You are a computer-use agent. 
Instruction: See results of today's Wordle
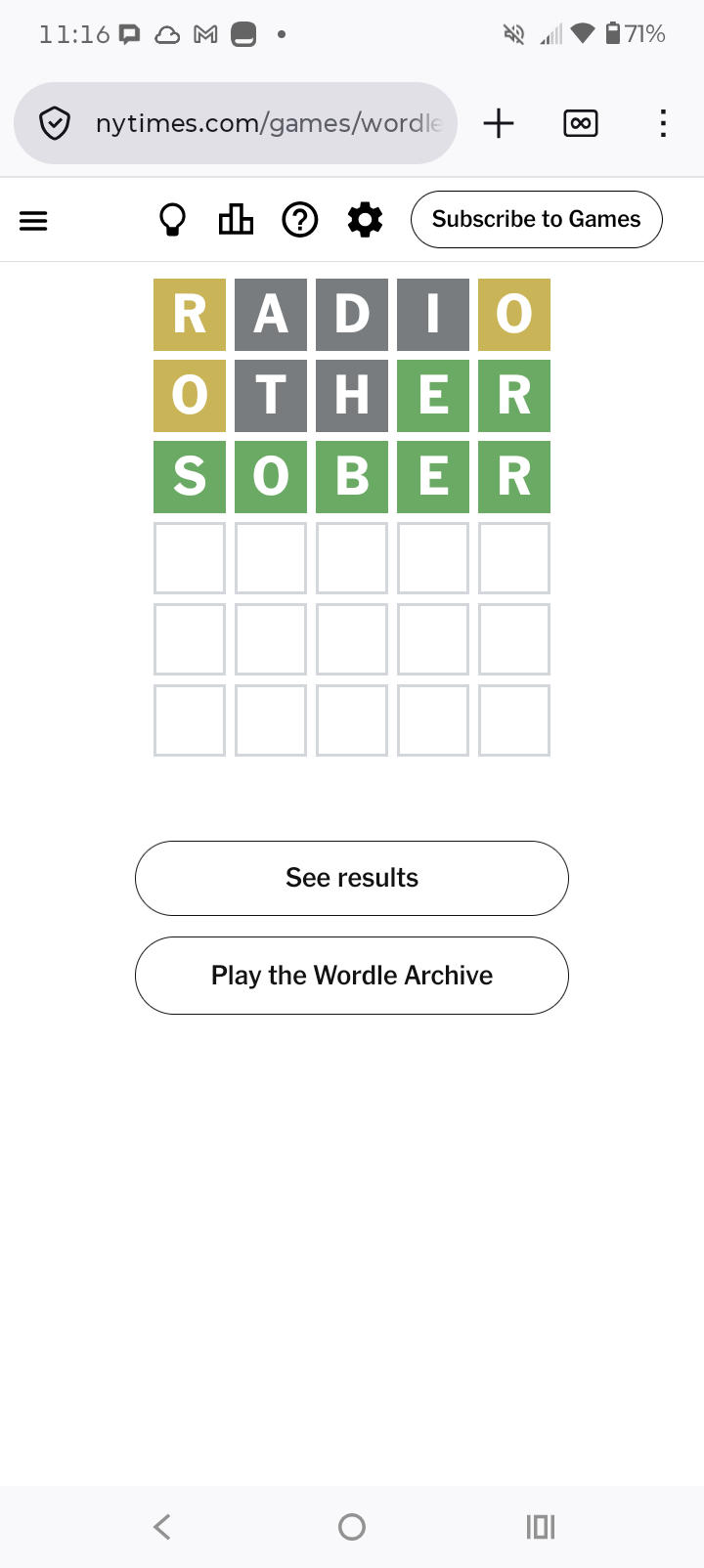point(352,878)
